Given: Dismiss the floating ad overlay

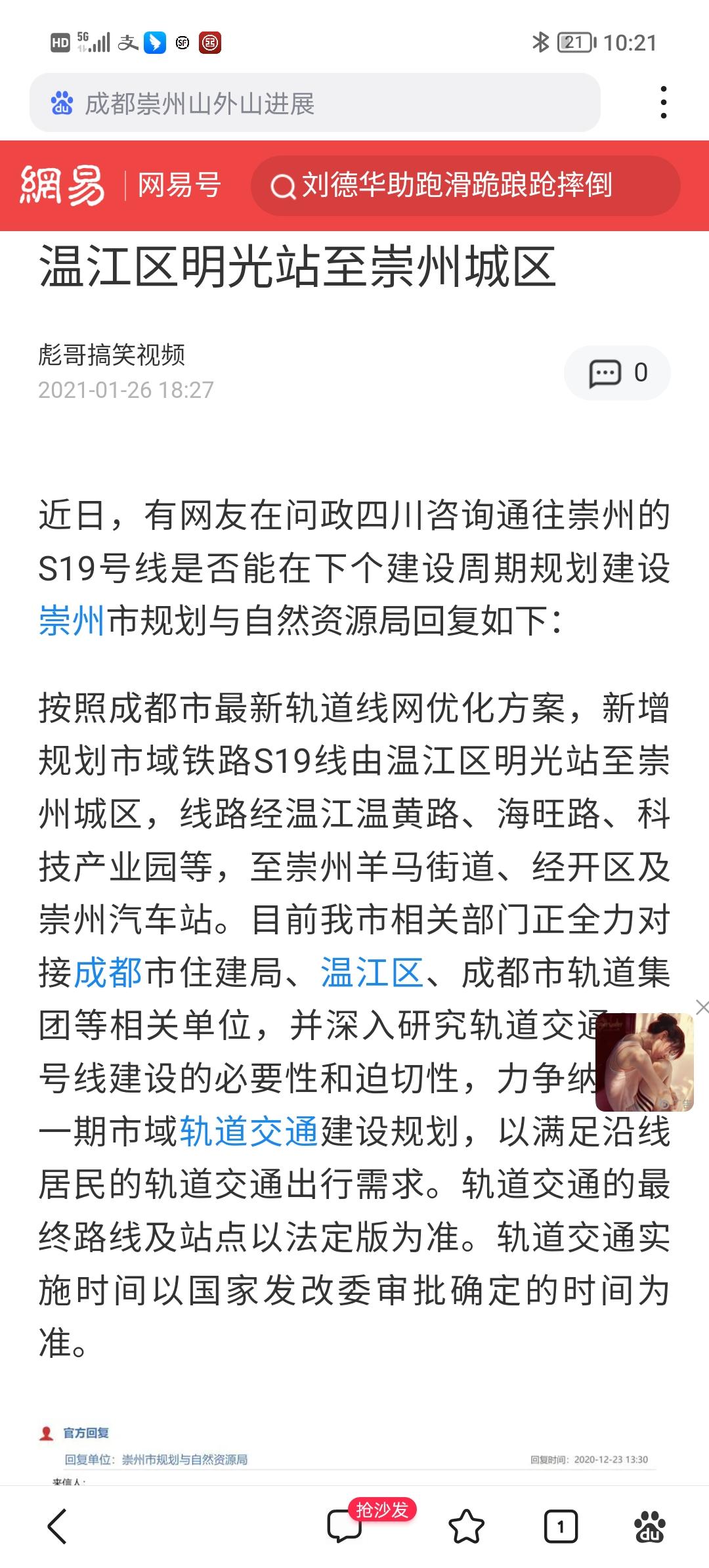Looking at the screenshot, I should [x=702, y=1007].
